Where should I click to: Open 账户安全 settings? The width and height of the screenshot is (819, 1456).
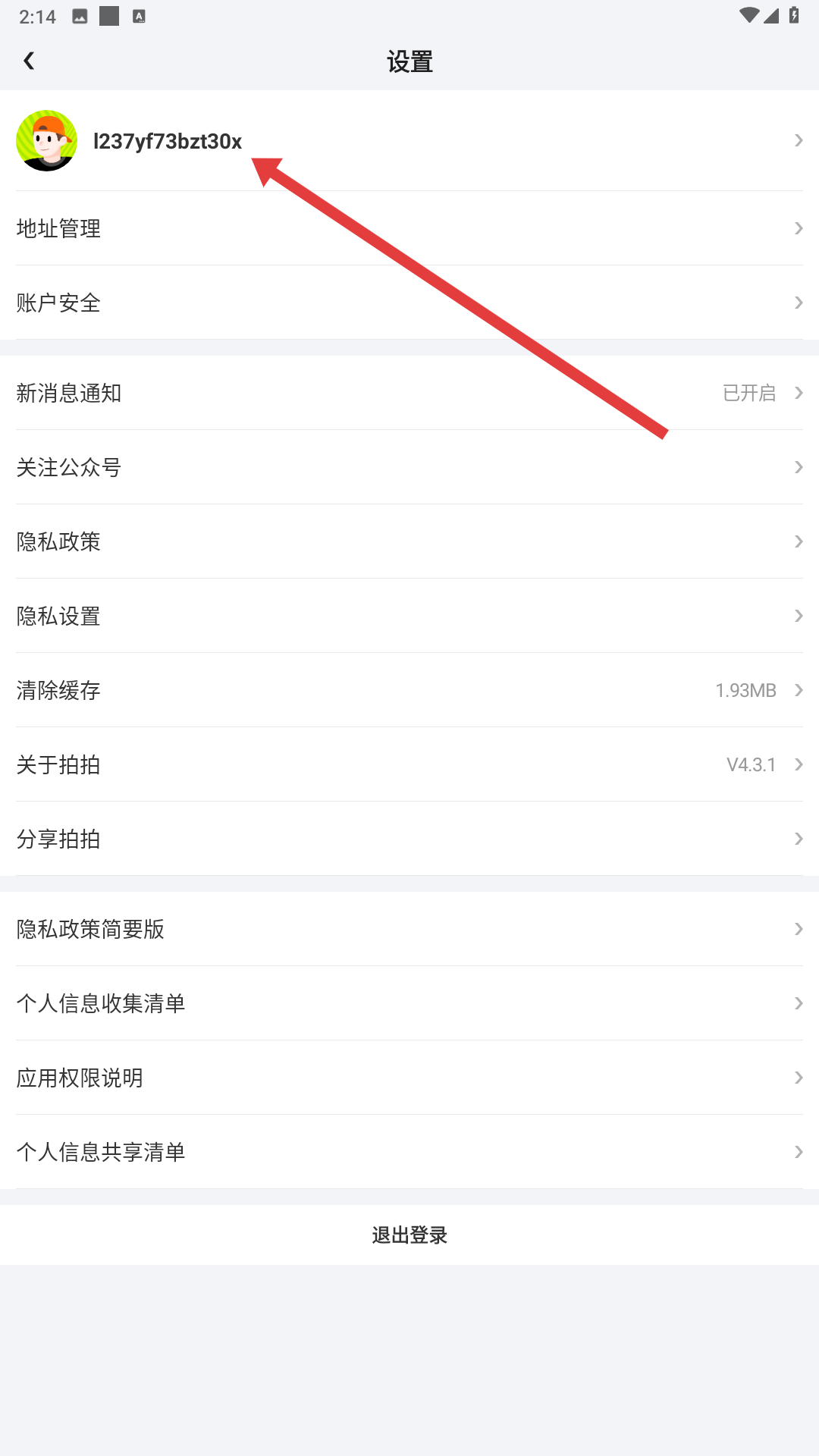[x=409, y=303]
